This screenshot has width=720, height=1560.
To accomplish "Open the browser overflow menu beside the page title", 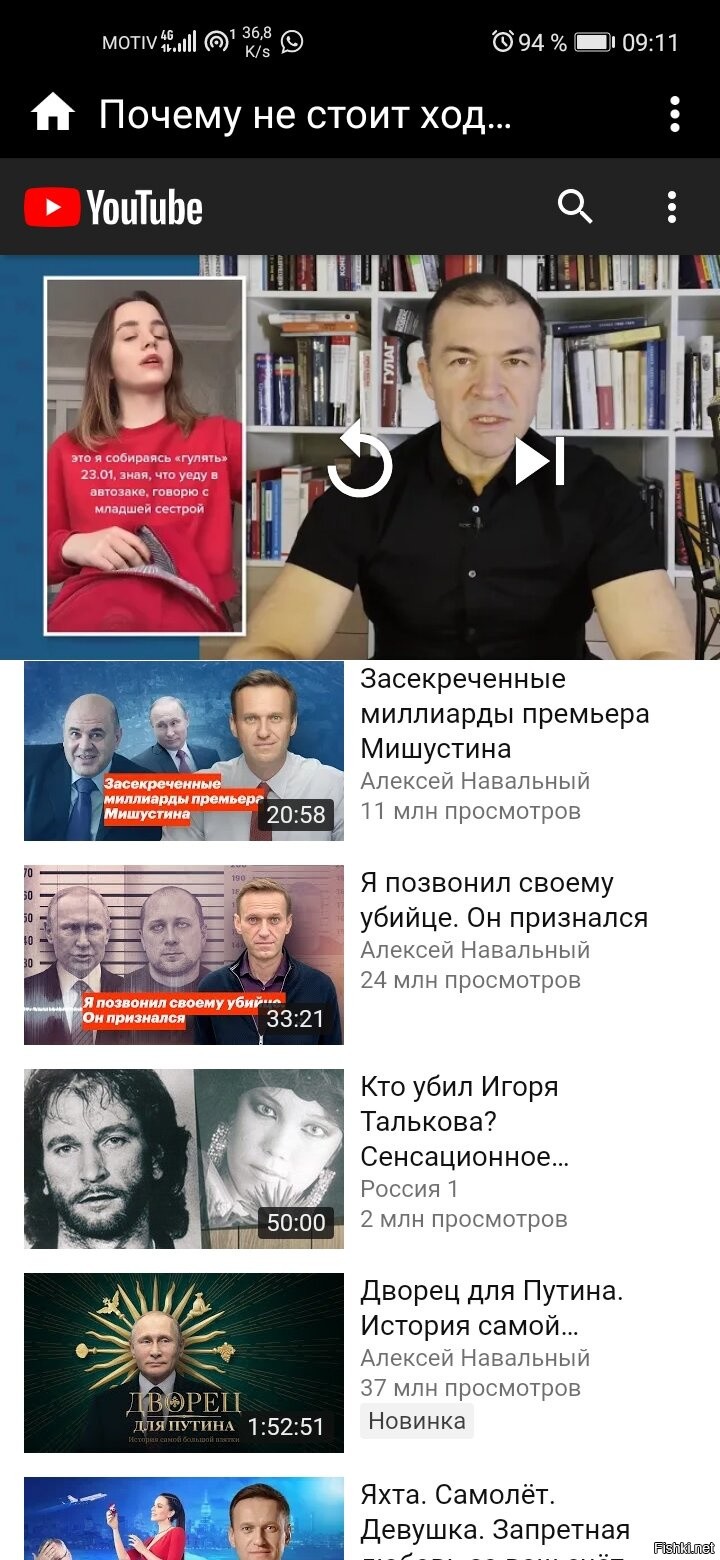I will (675, 114).
